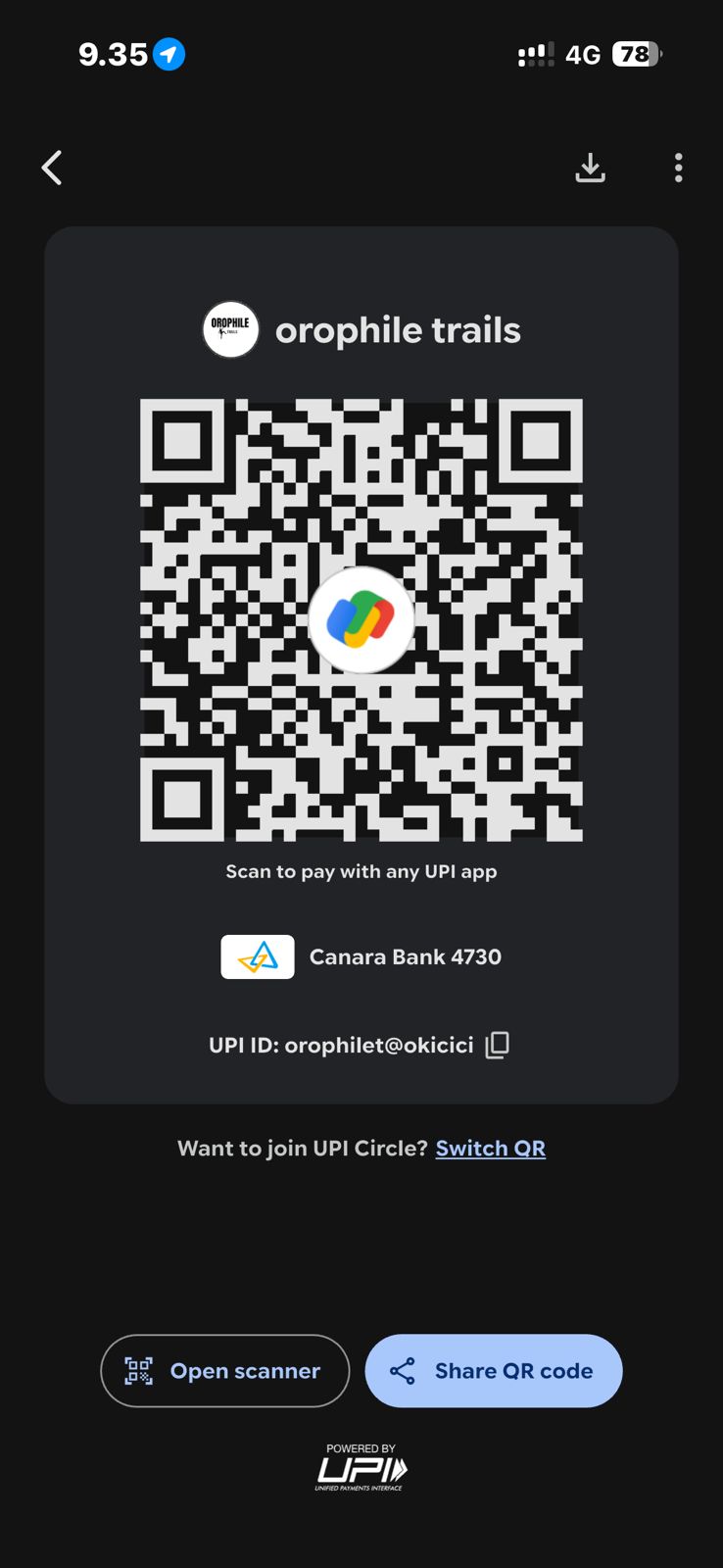This screenshot has height=1568, width=723.
Task: Tap the 4G network indicator
Action: (x=582, y=55)
